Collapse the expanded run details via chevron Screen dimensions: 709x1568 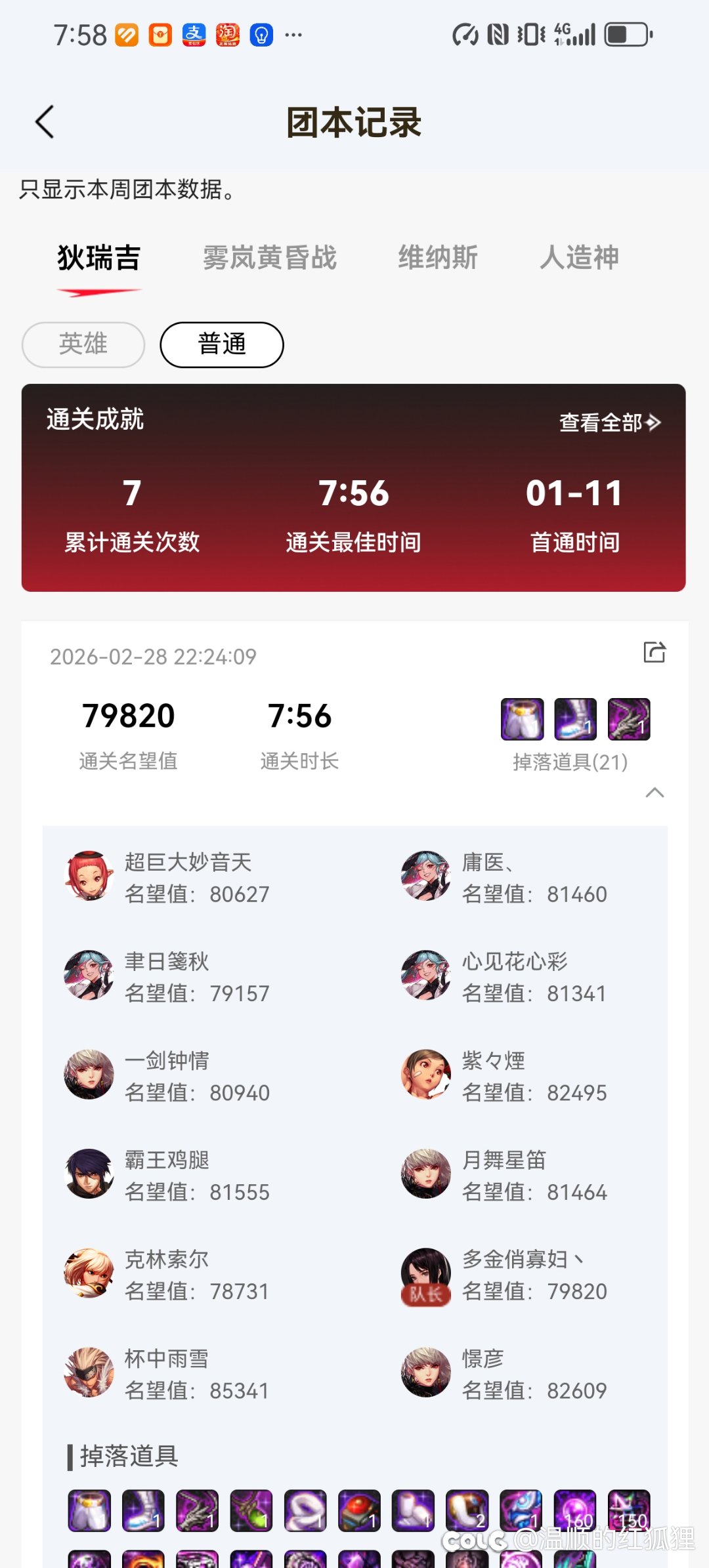click(655, 793)
